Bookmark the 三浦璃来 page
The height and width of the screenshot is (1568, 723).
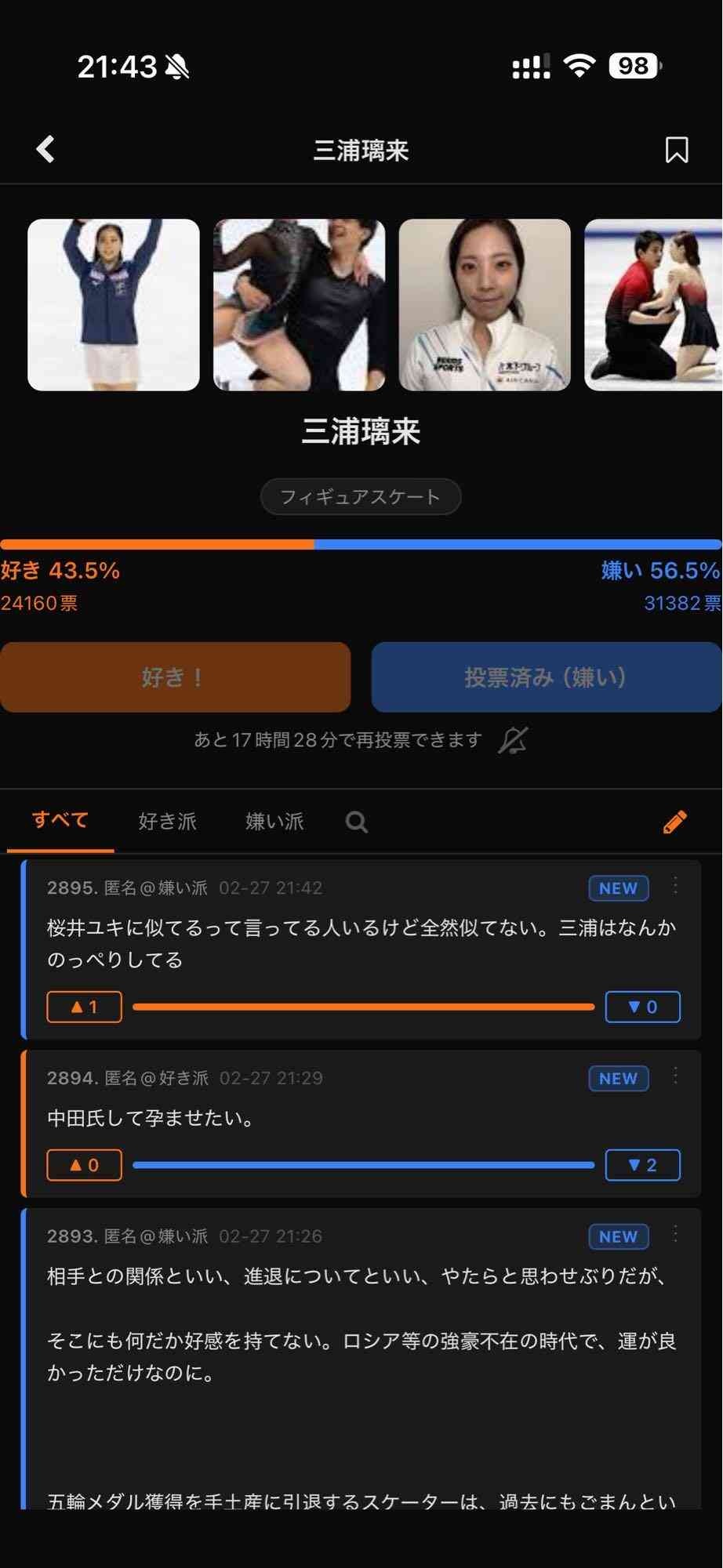(x=676, y=150)
